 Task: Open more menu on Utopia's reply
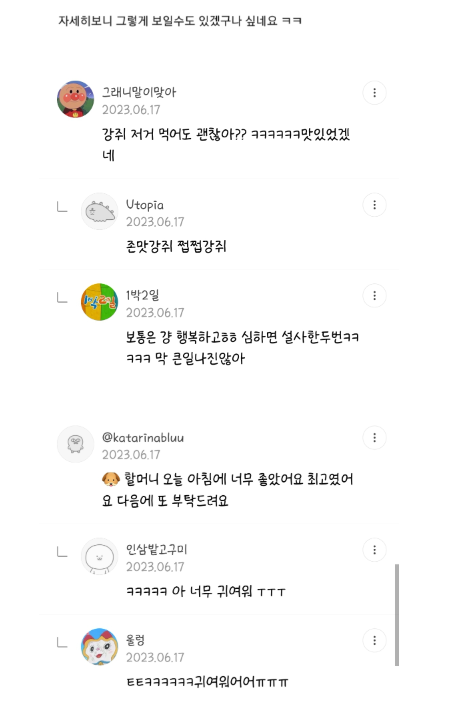click(x=374, y=205)
